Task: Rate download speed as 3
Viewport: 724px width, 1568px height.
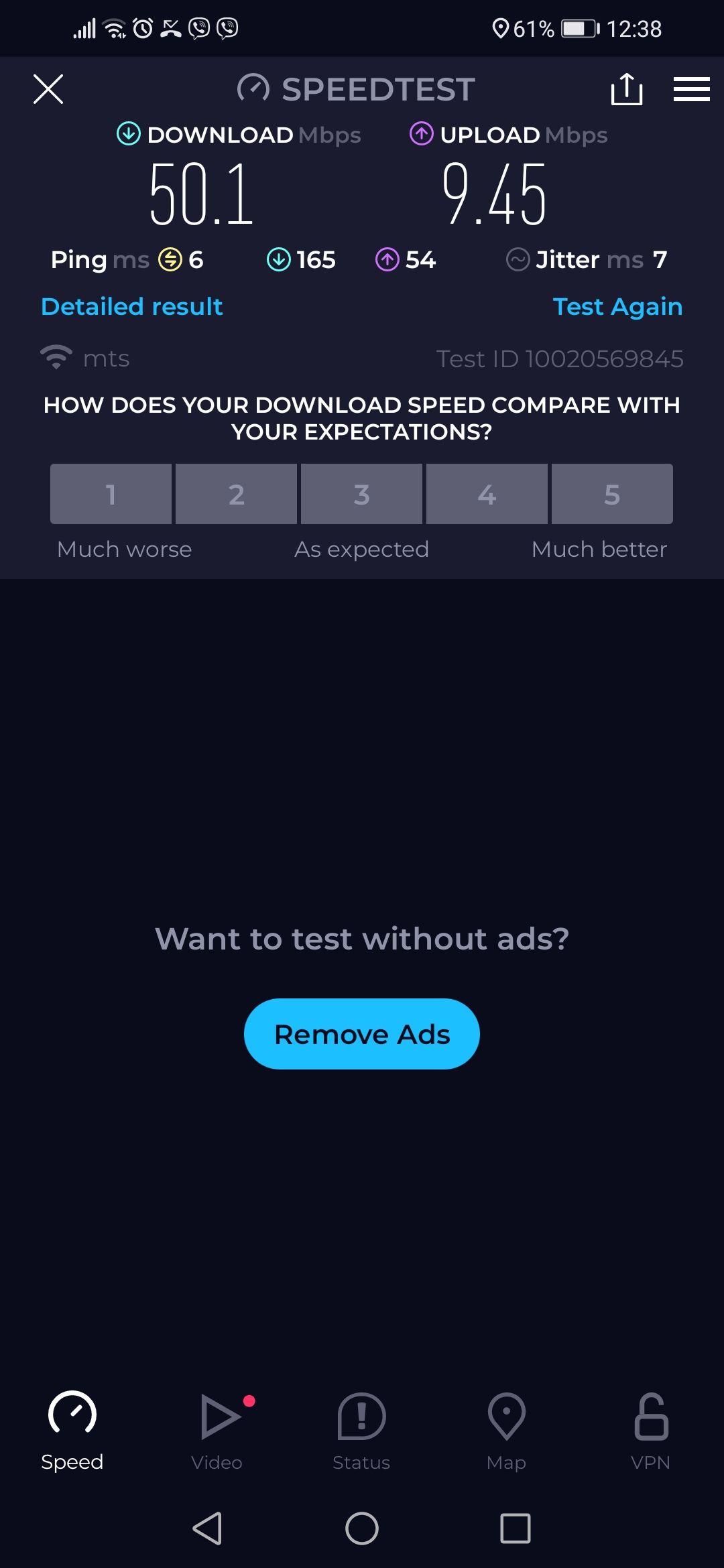Action: coord(361,494)
